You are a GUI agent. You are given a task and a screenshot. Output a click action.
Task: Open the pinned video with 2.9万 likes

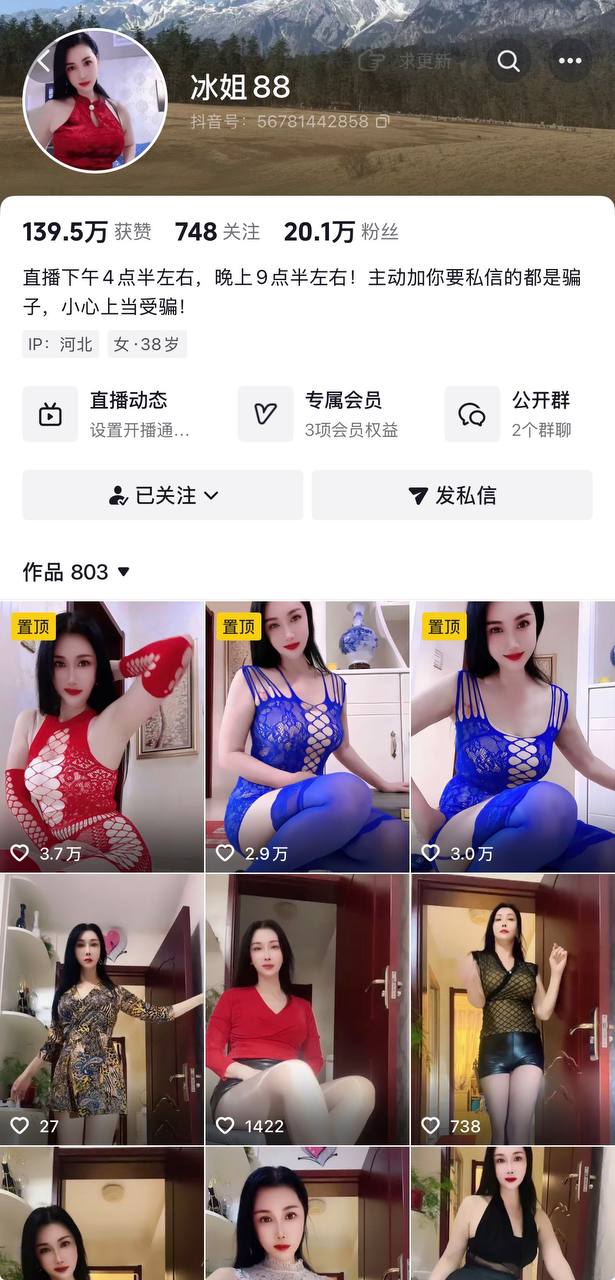[x=307, y=736]
